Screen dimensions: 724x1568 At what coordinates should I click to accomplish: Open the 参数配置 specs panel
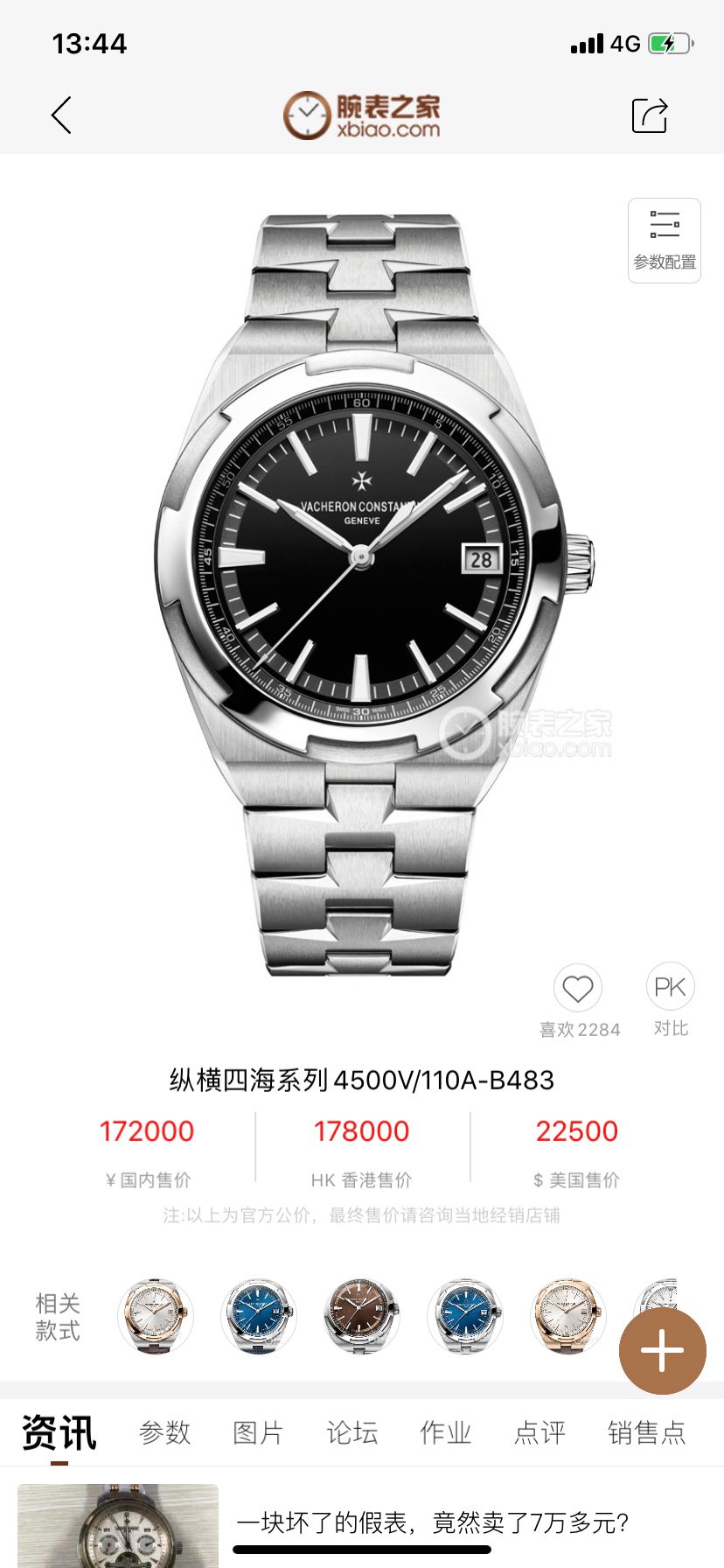pos(664,240)
